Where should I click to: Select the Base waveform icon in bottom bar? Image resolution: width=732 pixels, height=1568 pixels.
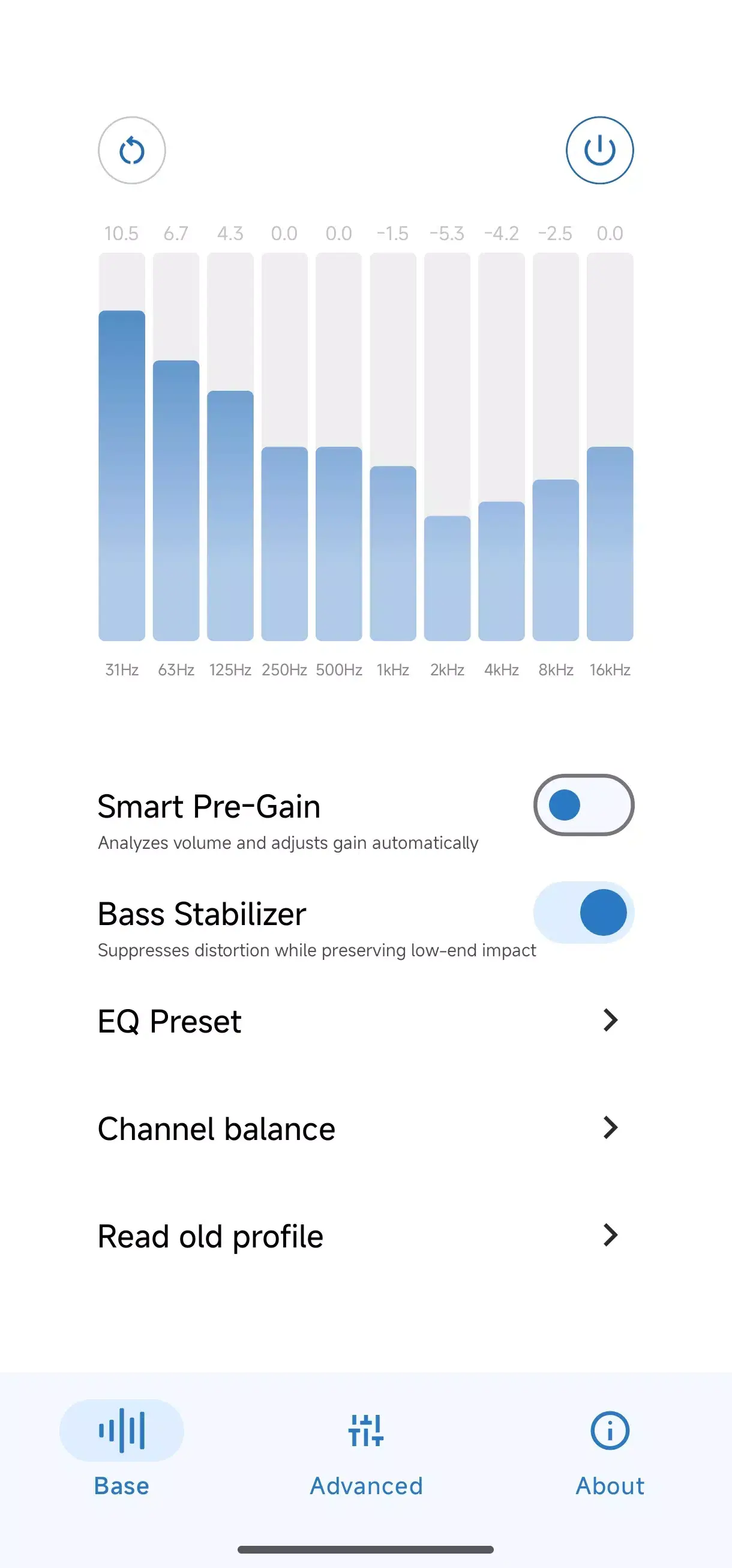(122, 1431)
